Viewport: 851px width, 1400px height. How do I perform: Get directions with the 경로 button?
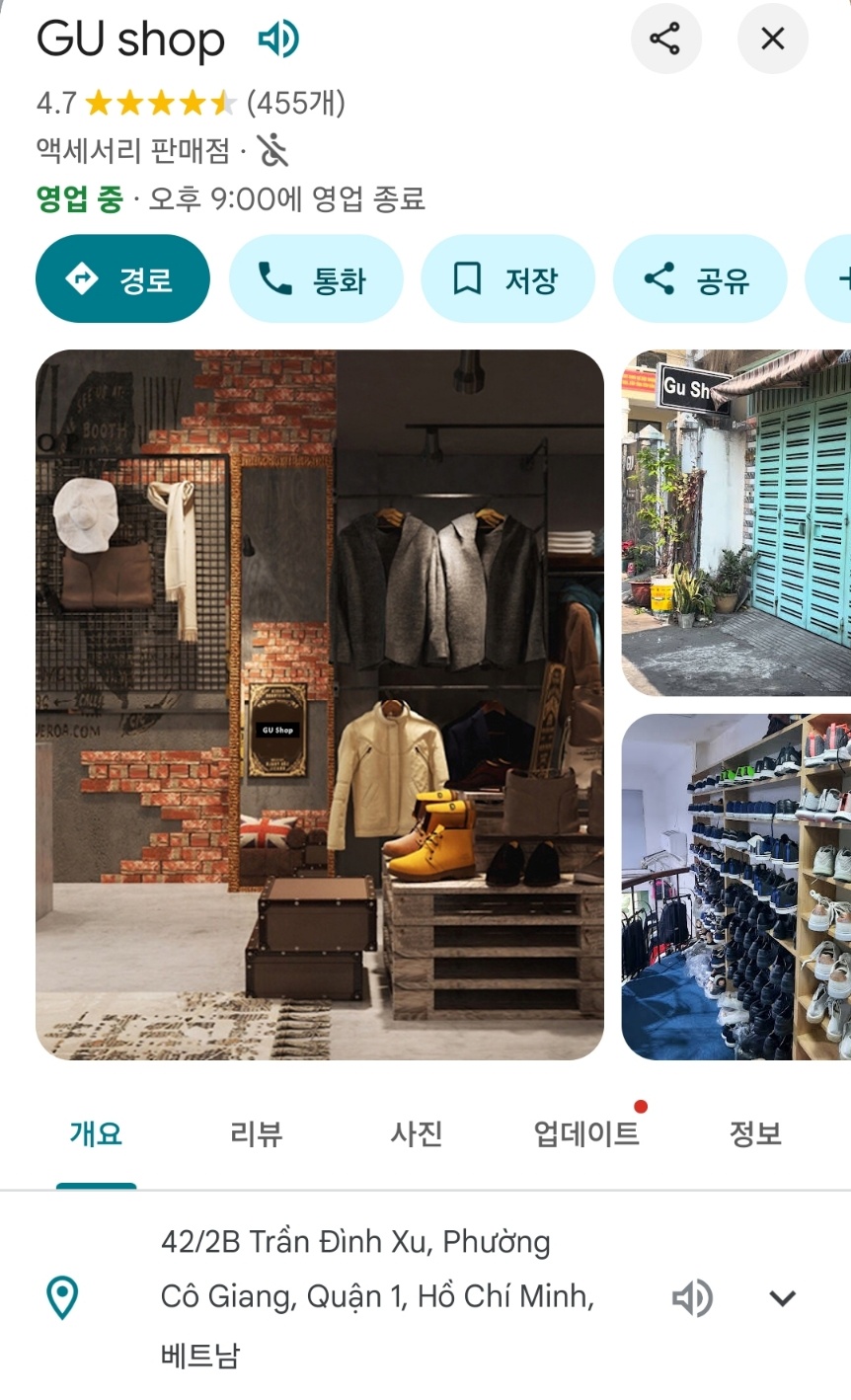pos(122,279)
